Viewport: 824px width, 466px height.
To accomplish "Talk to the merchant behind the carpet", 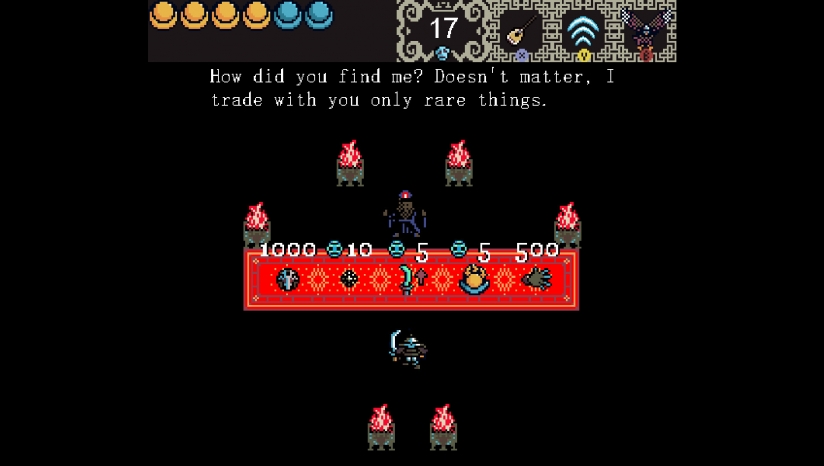I will (x=405, y=212).
